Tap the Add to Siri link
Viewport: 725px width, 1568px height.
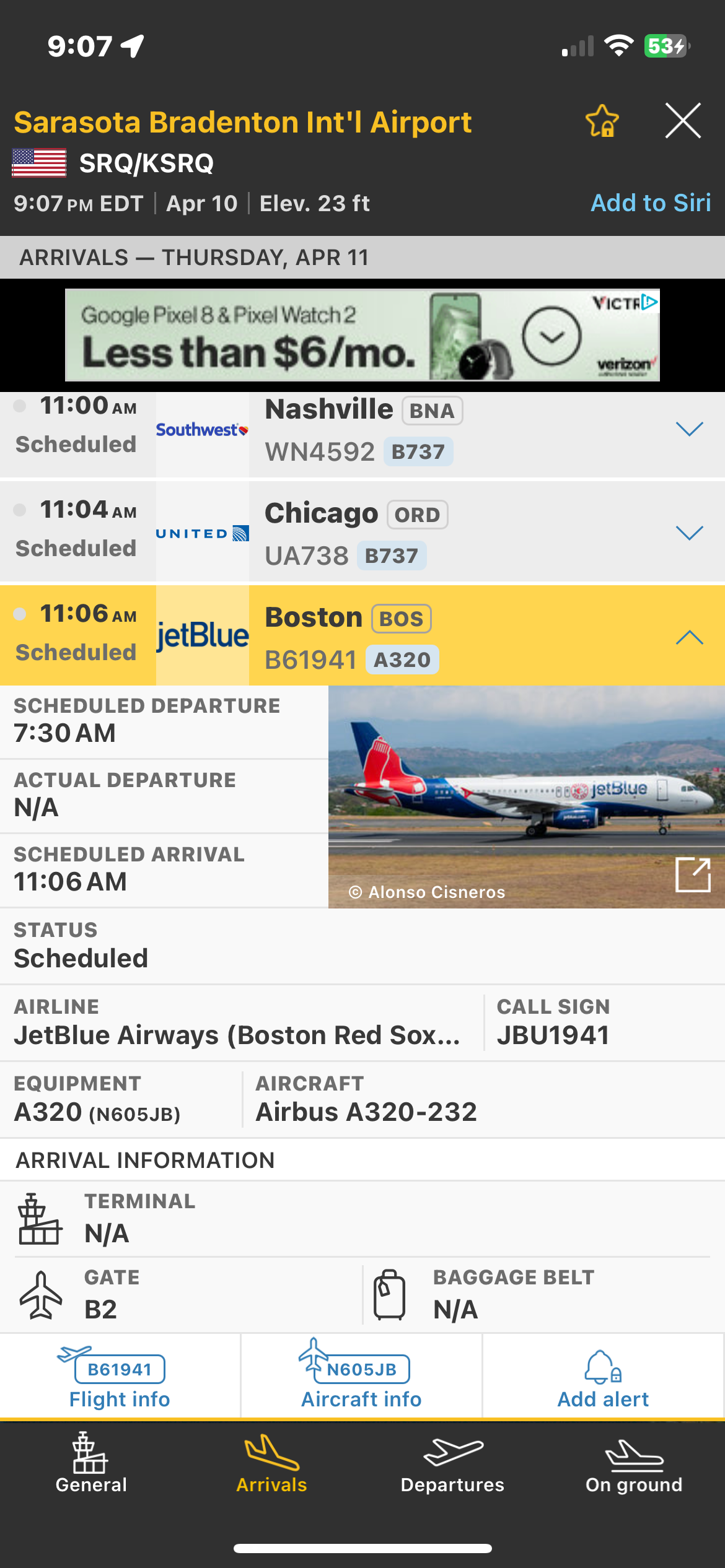pos(650,203)
